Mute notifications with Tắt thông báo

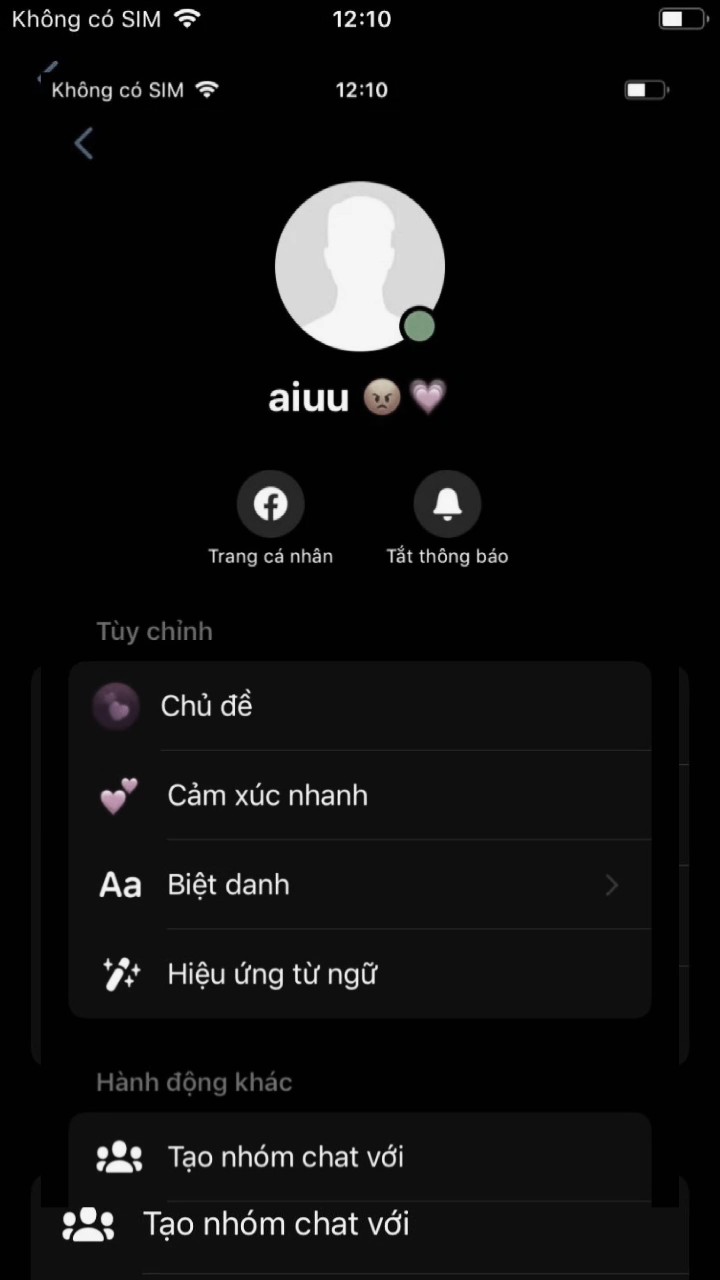click(447, 505)
